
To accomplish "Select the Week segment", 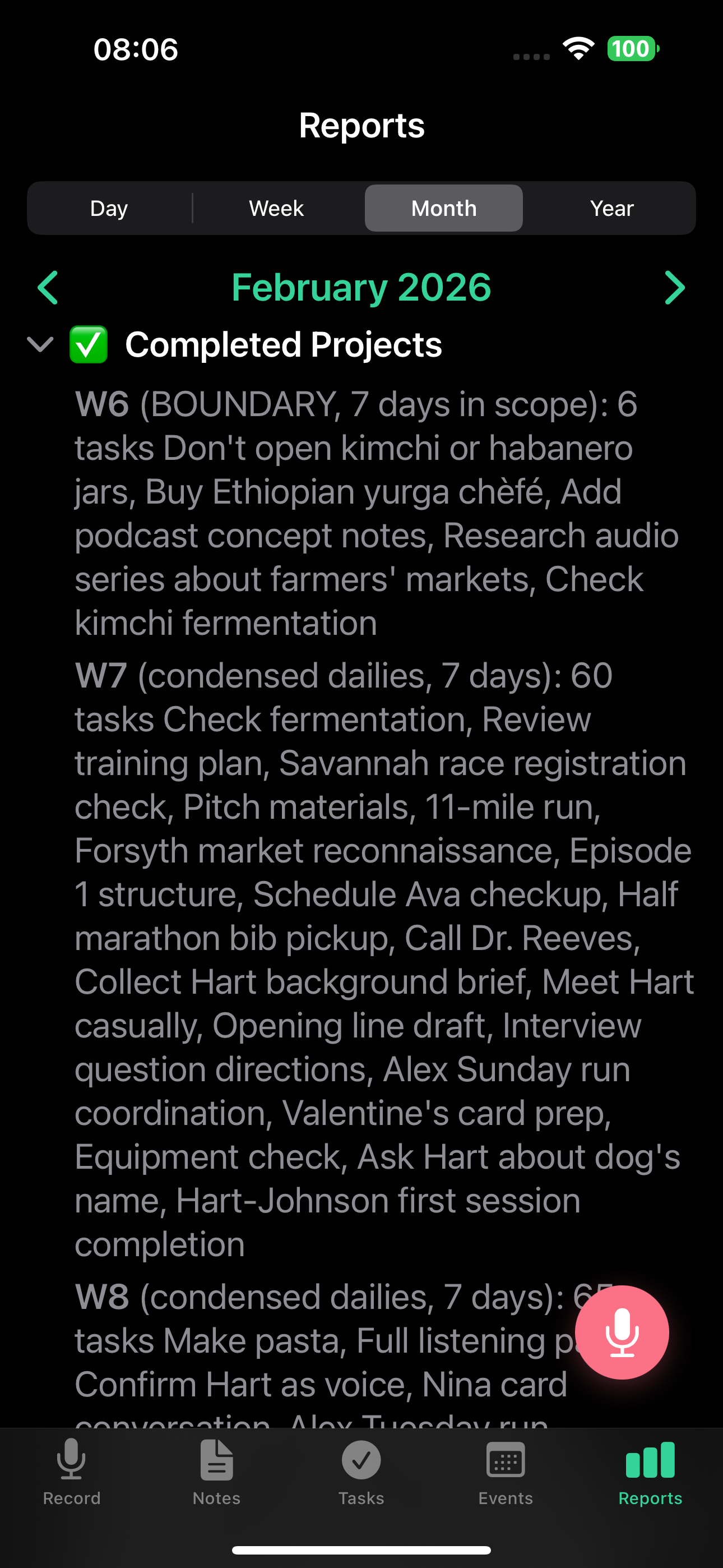I will [276, 208].
